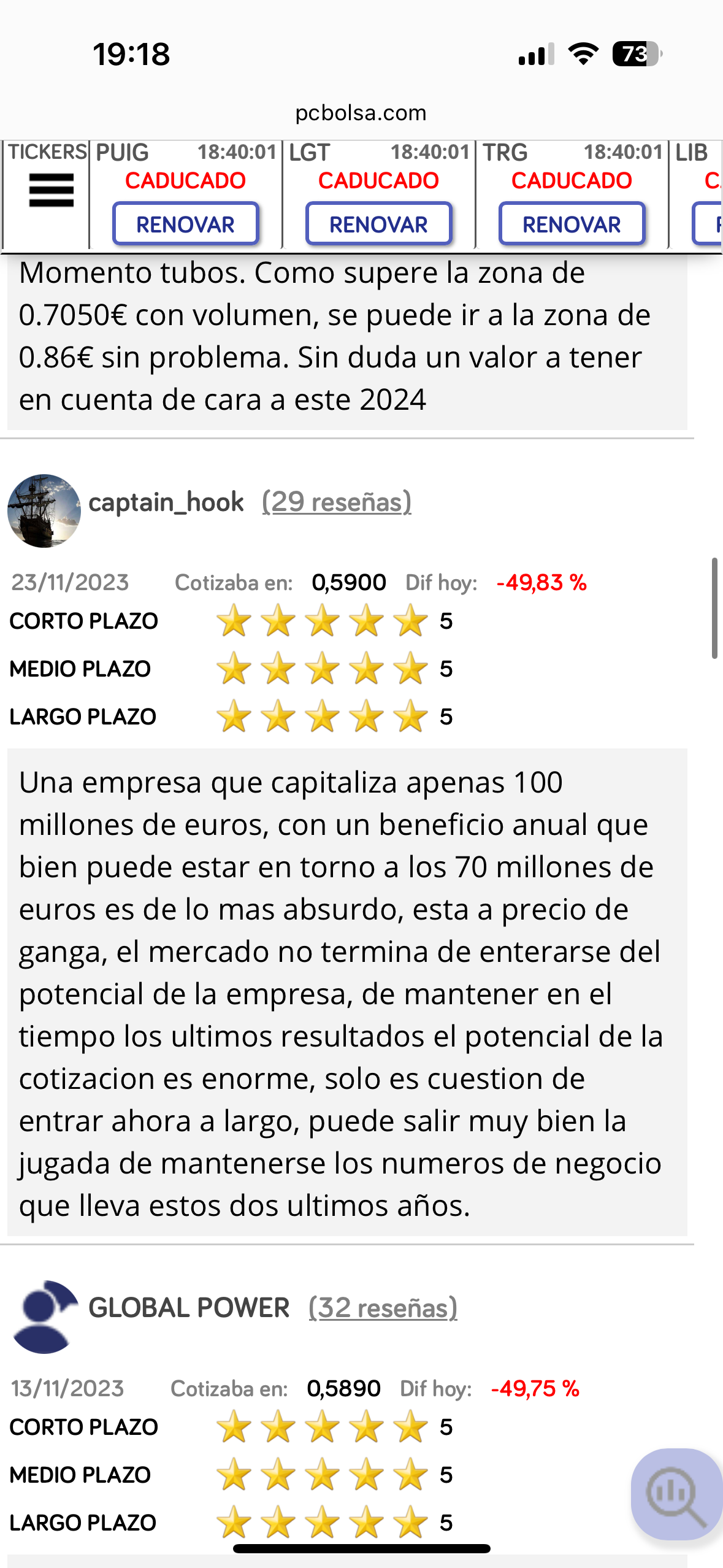Tap RENOVAR for the TRG ticker
Image resolution: width=723 pixels, height=1568 pixels.
point(572,225)
